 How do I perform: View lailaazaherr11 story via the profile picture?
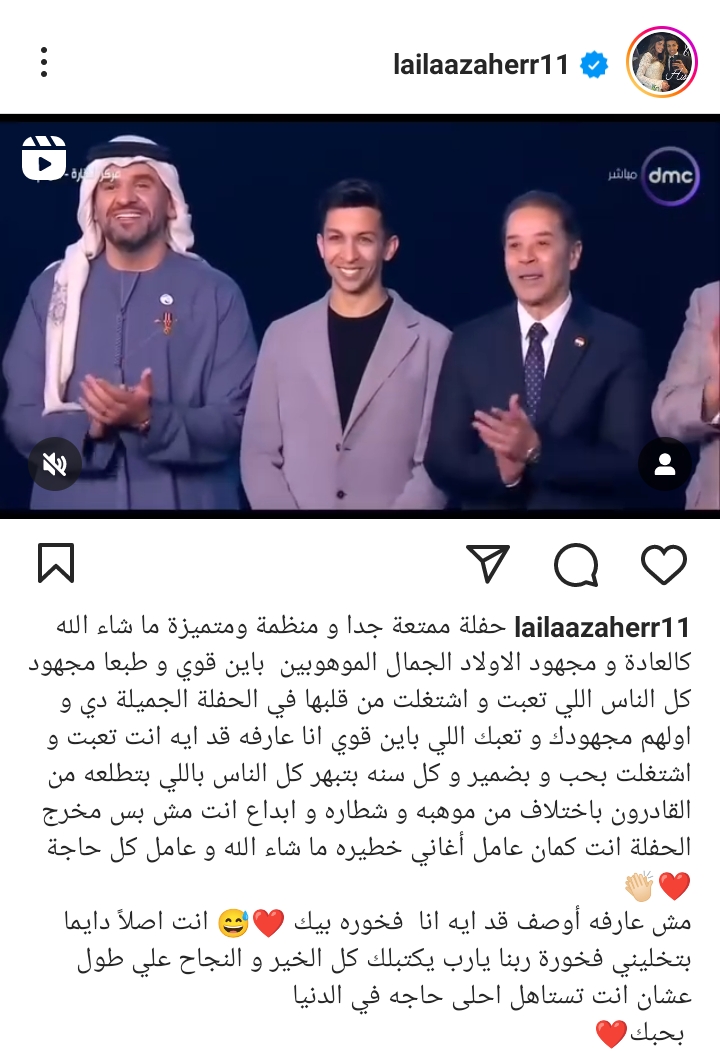(x=660, y=65)
